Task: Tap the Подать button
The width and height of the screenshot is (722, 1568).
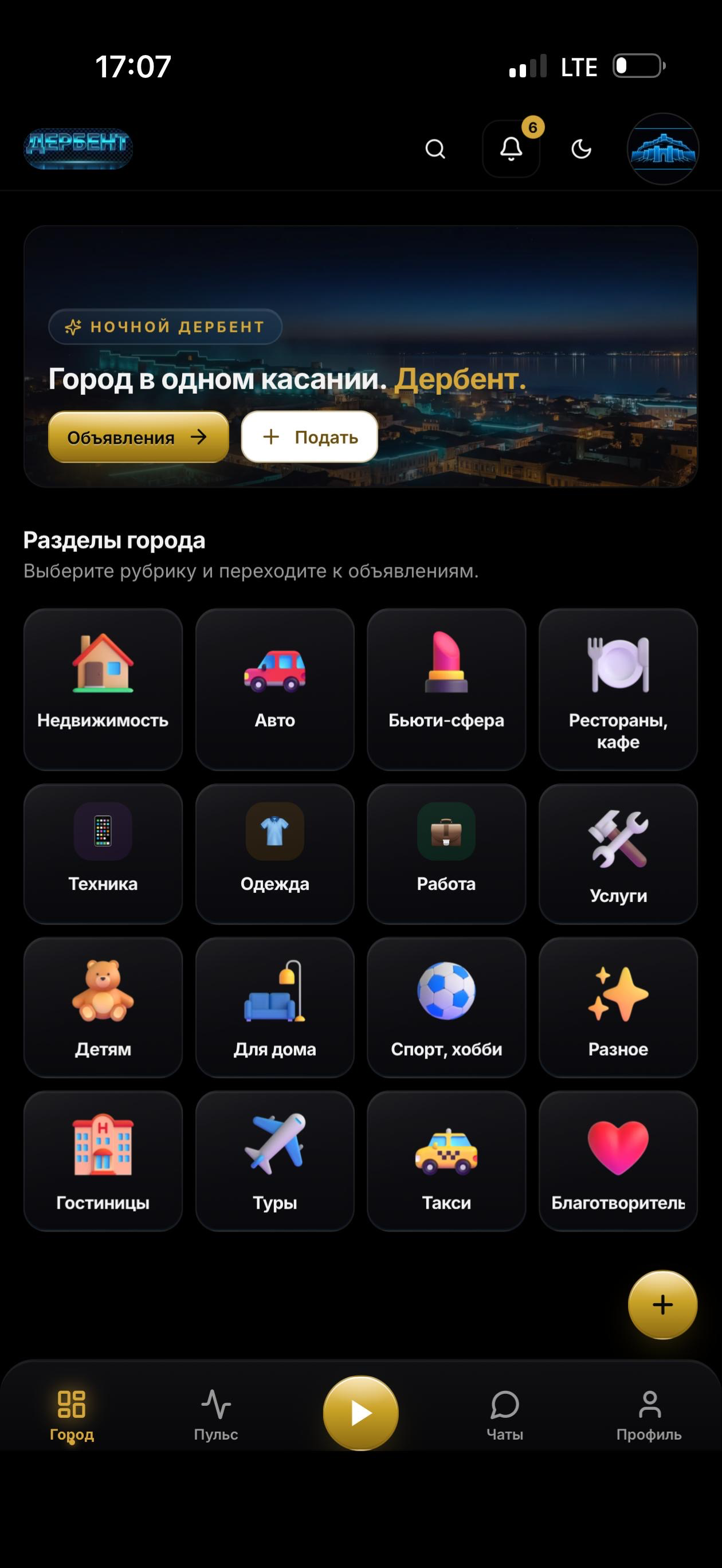Action: (x=309, y=437)
